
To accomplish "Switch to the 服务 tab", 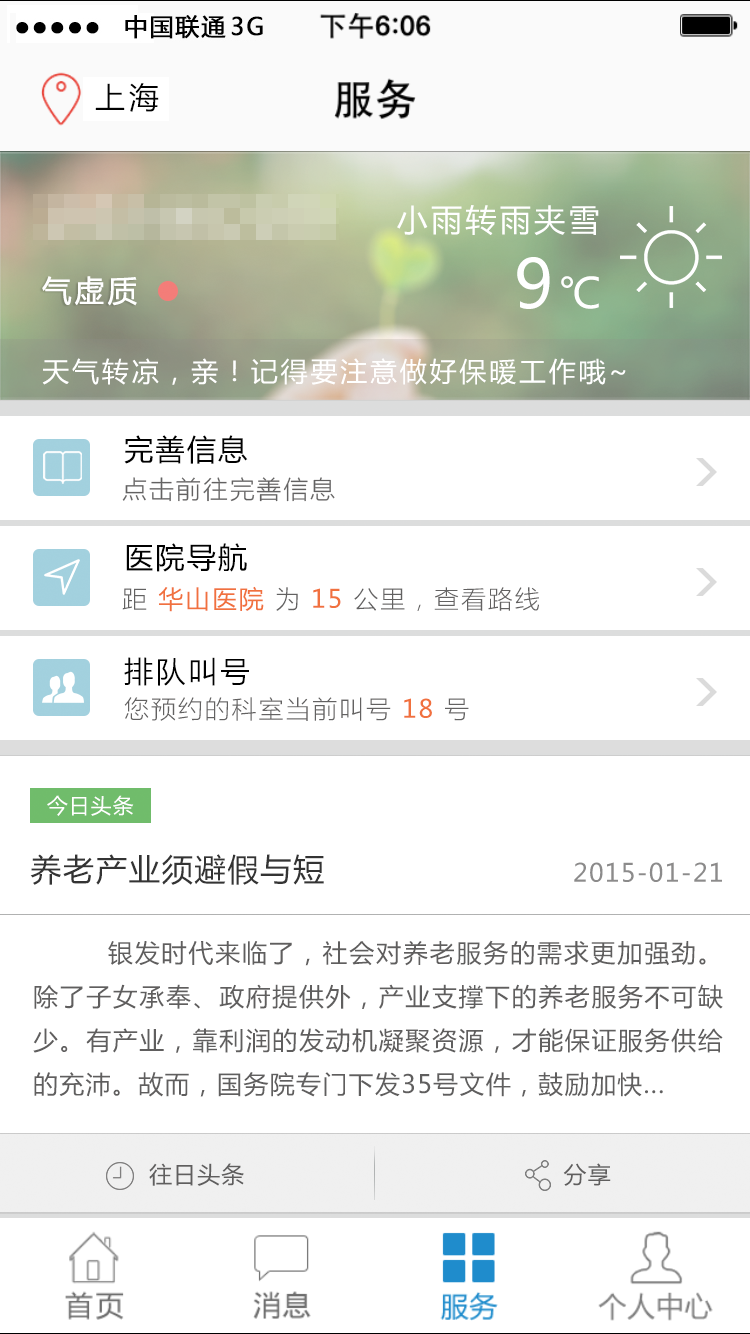I will (x=468, y=1270).
